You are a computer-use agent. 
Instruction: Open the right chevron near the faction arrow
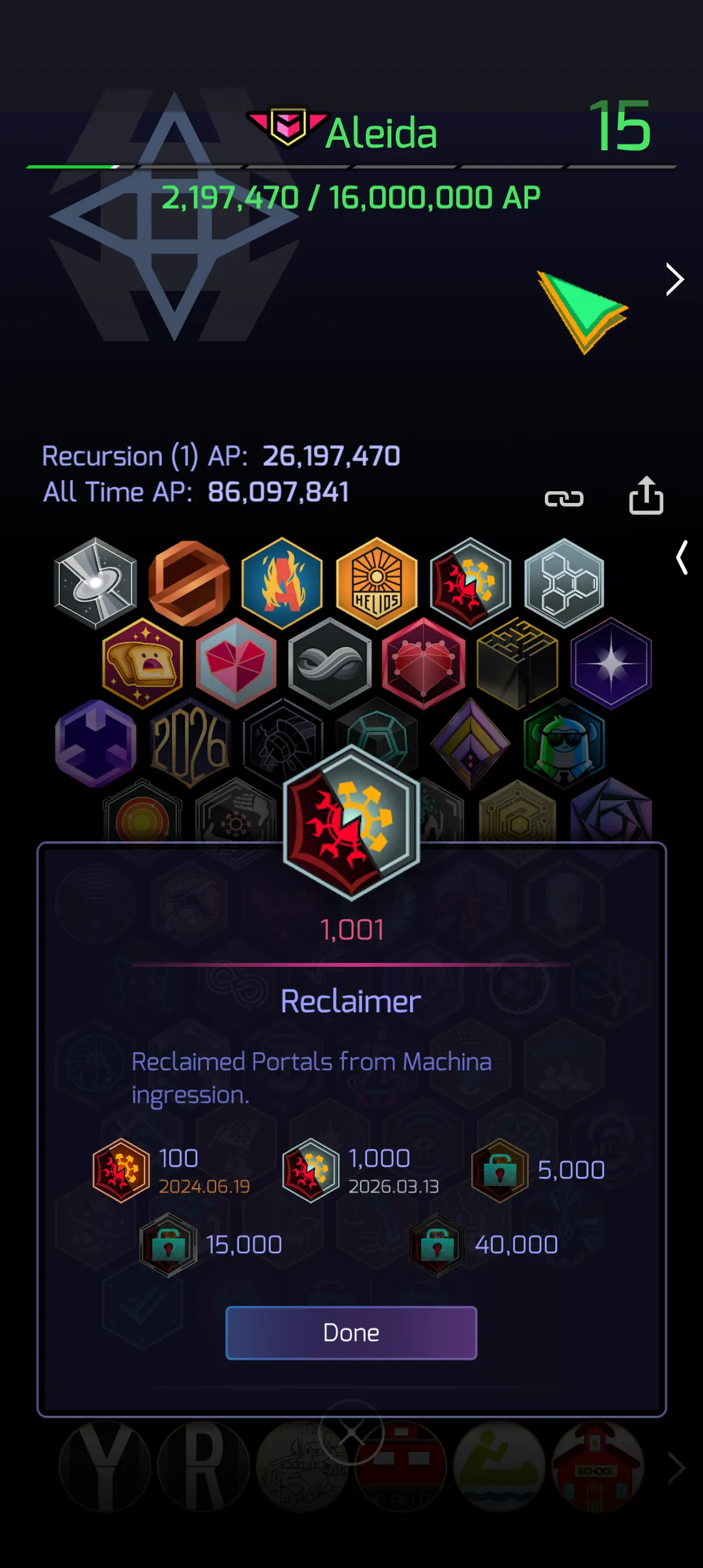pyautogui.click(x=674, y=280)
